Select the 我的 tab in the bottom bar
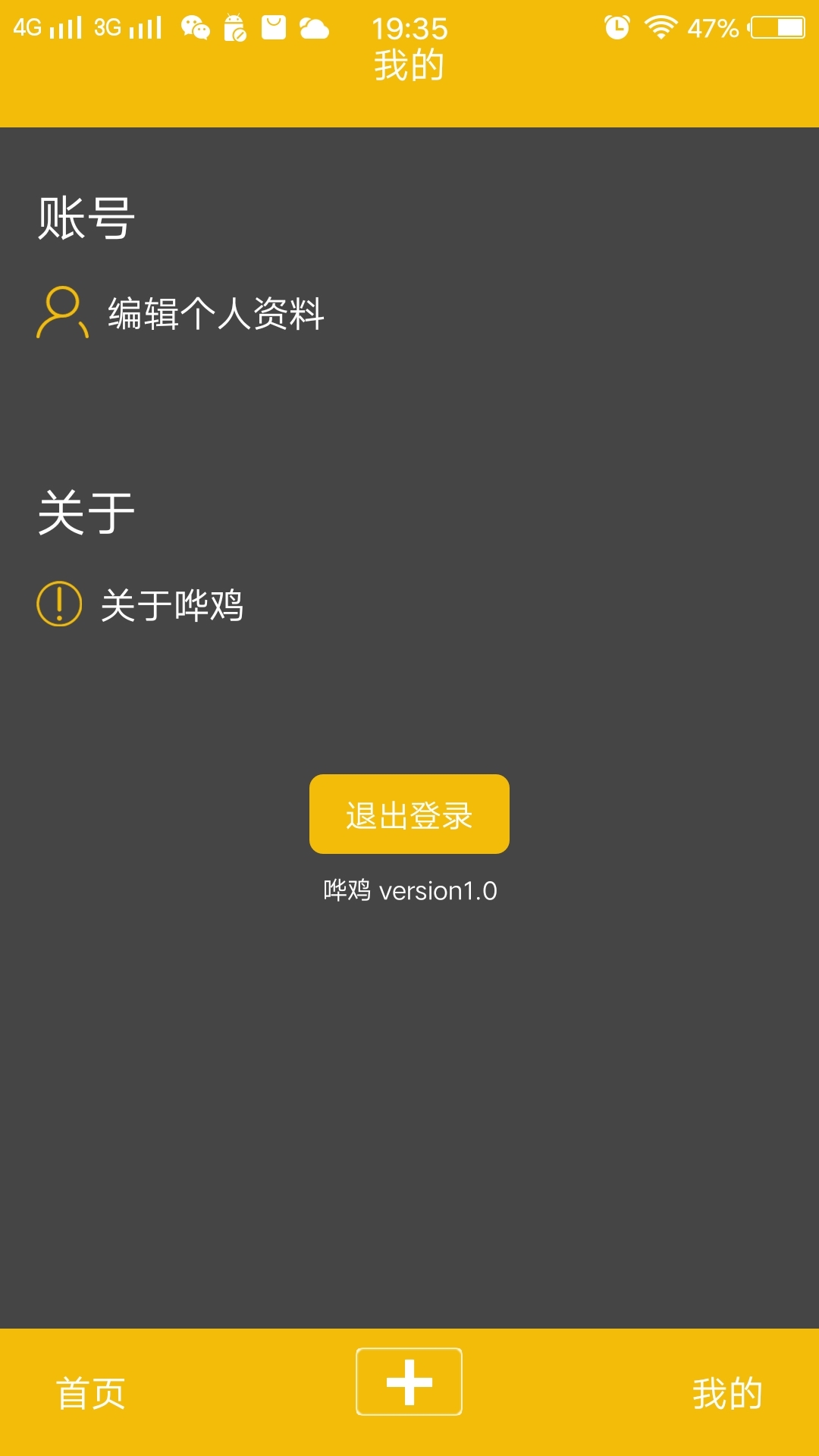Viewport: 819px width, 1456px height. [726, 1393]
